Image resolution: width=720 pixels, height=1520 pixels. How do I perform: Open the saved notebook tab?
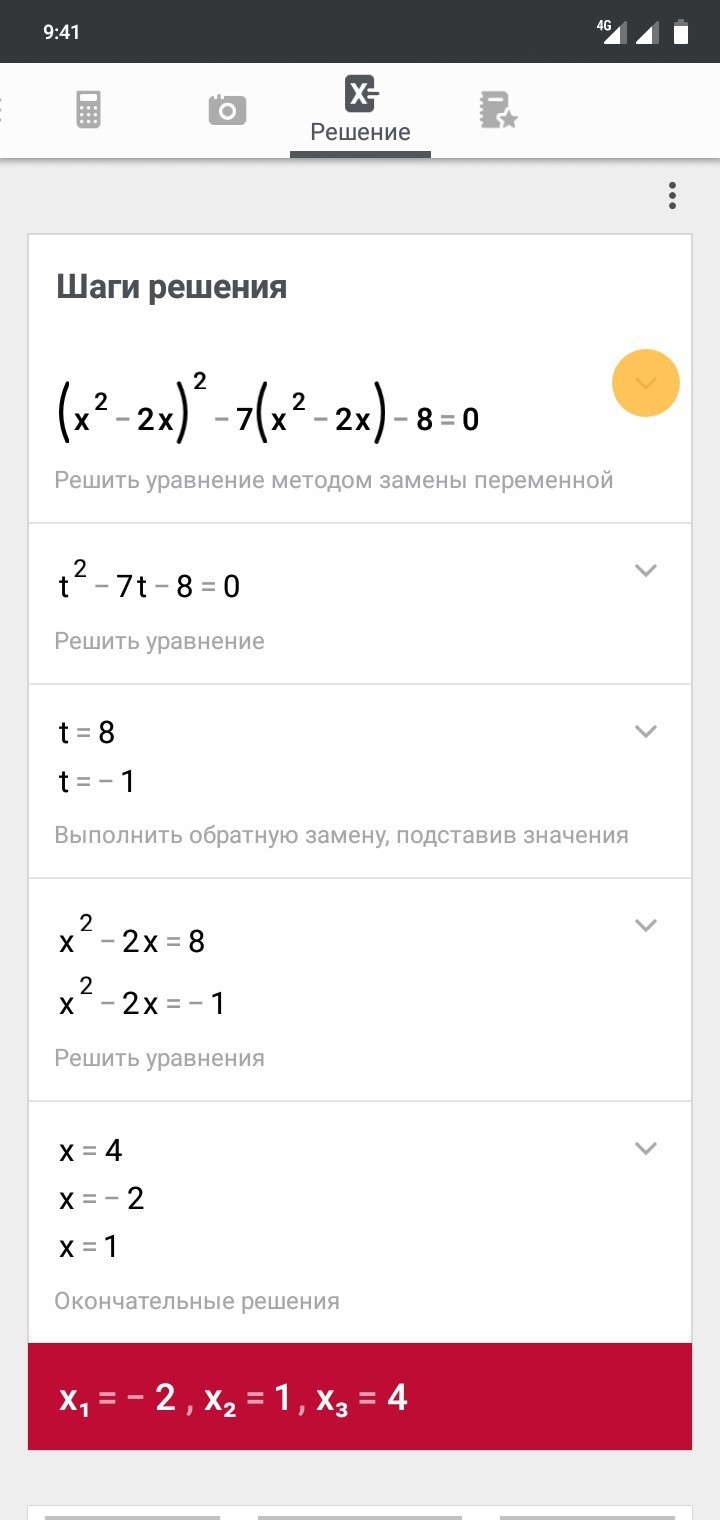click(x=498, y=109)
